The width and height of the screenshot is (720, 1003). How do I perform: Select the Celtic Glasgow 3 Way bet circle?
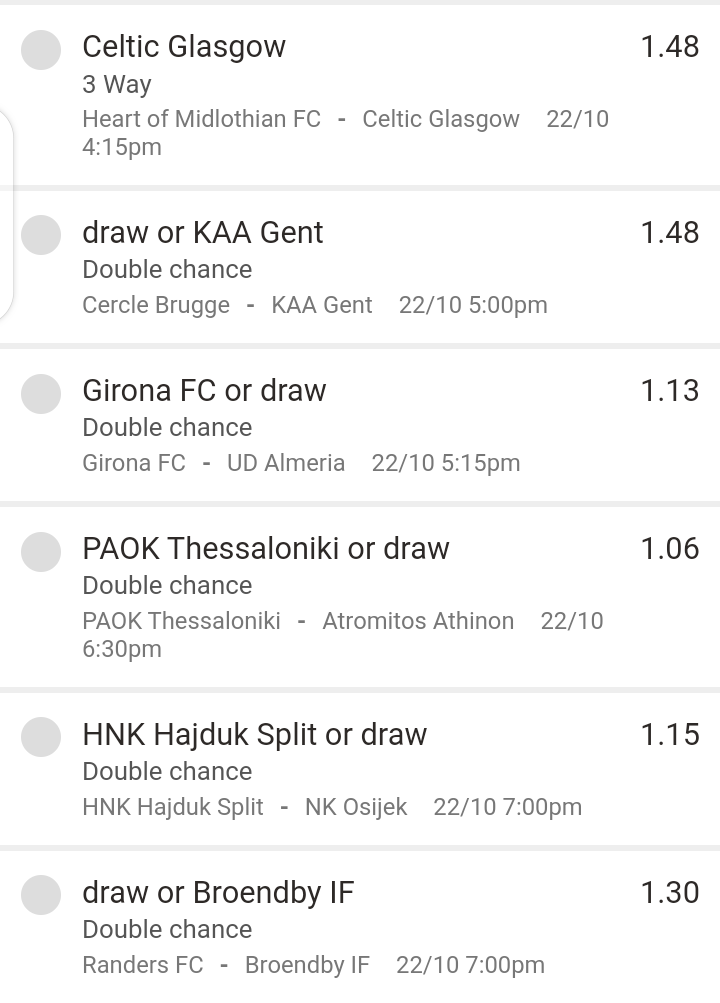pyautogui.click(x=41, y=50)
